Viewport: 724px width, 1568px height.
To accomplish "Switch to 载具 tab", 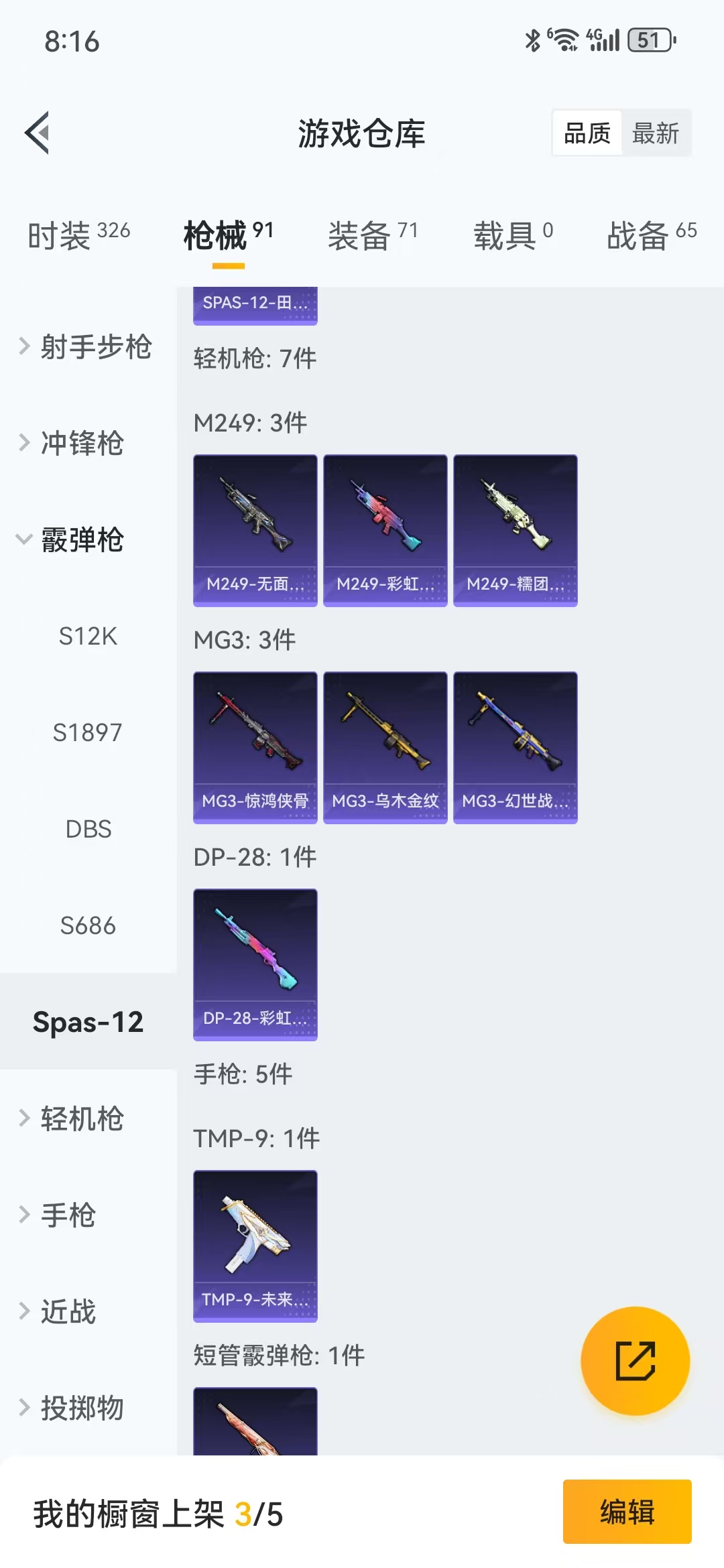I will tap(513, 236).
